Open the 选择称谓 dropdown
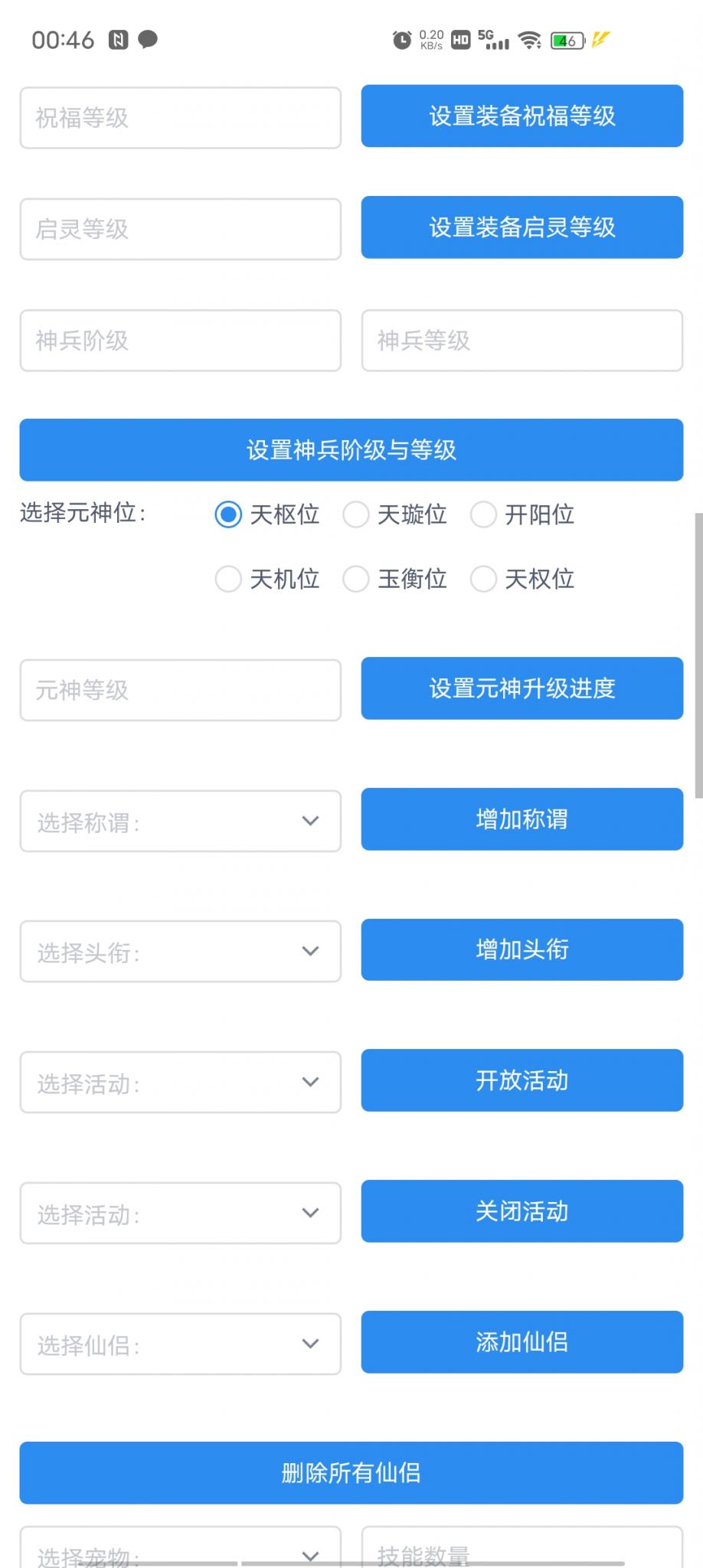Viewport: 703px width, 1568px height. tap(181, 820)
